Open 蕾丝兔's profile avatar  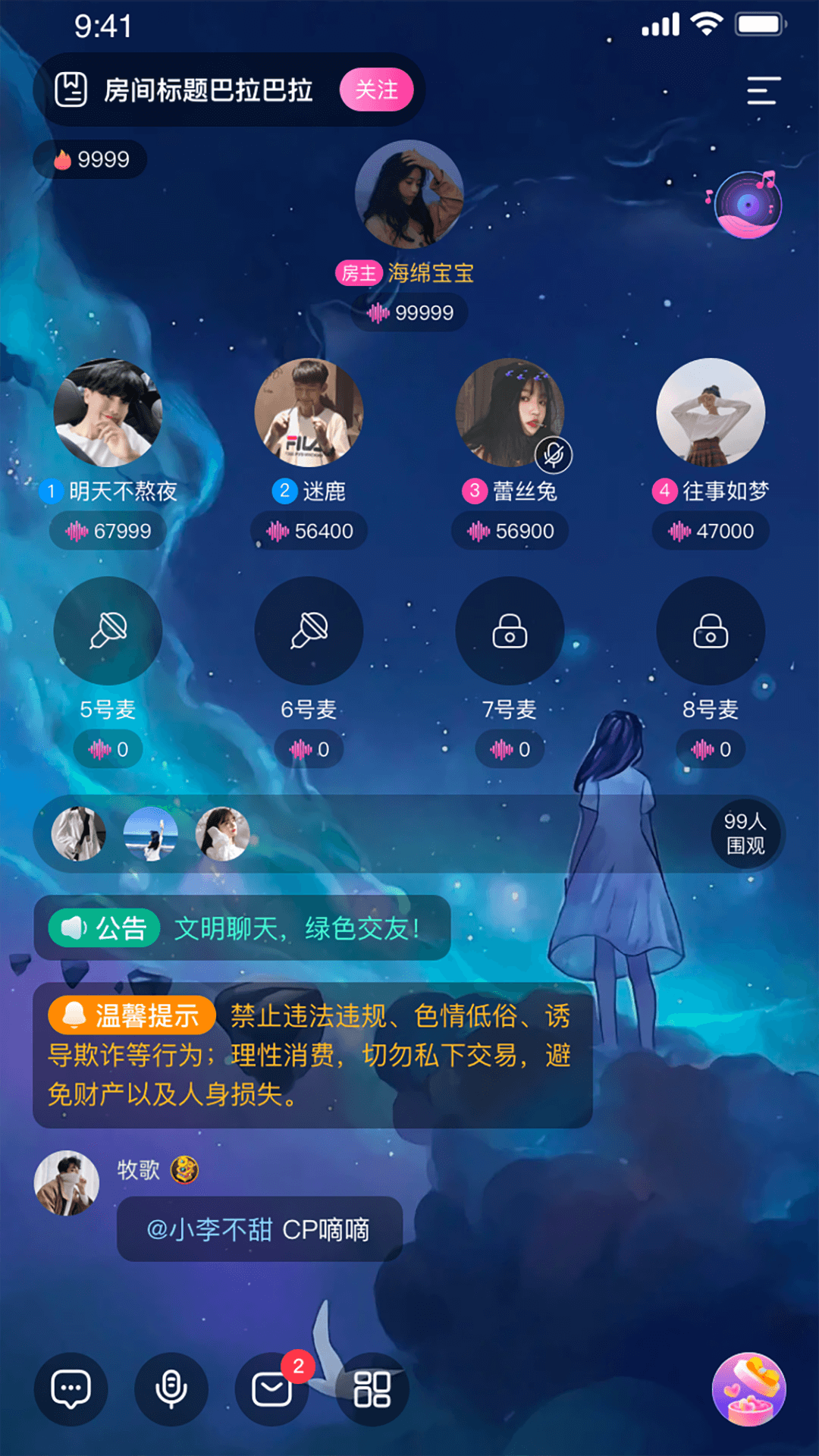[510, 413]
